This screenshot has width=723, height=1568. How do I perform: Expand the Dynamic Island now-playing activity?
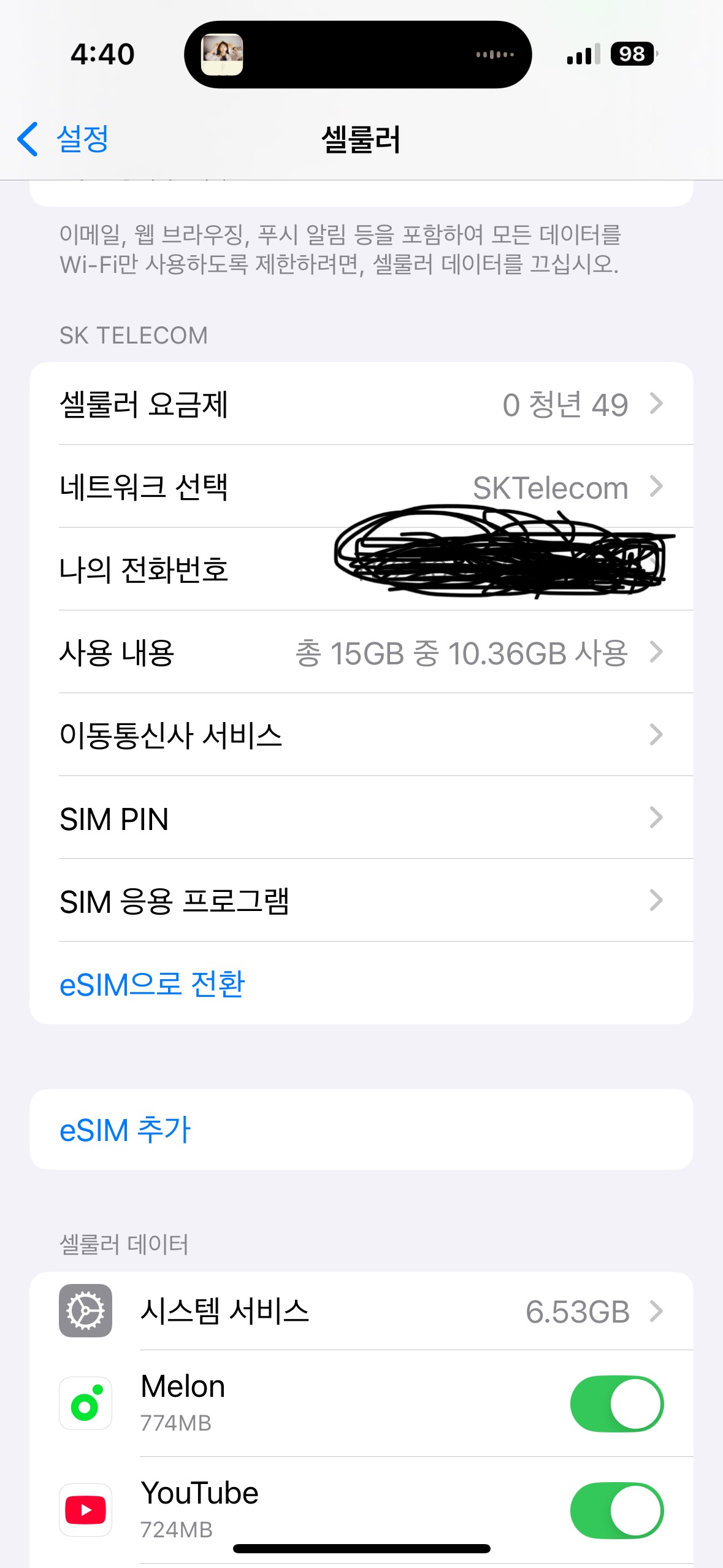click(358, 55)
